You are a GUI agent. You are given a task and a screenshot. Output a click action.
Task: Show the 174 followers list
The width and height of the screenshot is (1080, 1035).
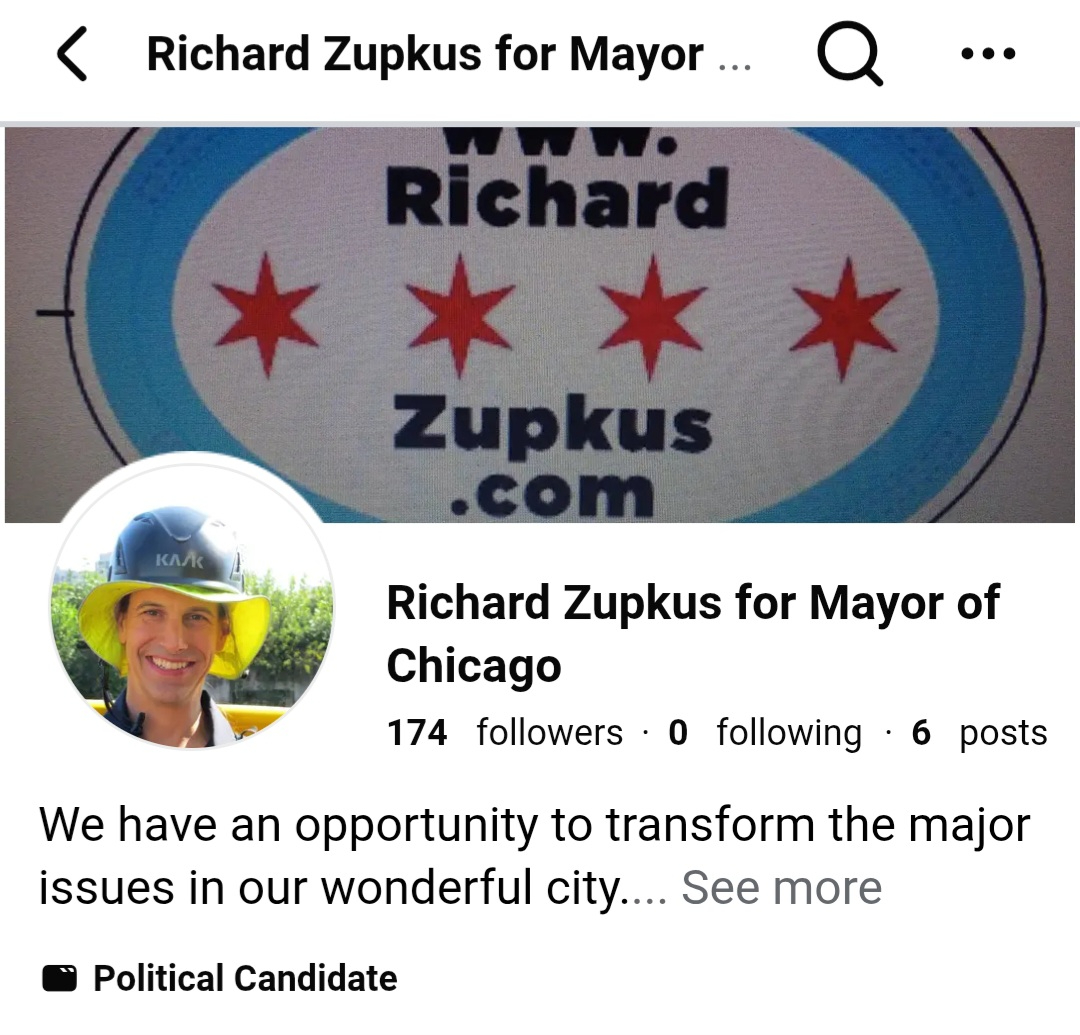click(x=504, y=733)
